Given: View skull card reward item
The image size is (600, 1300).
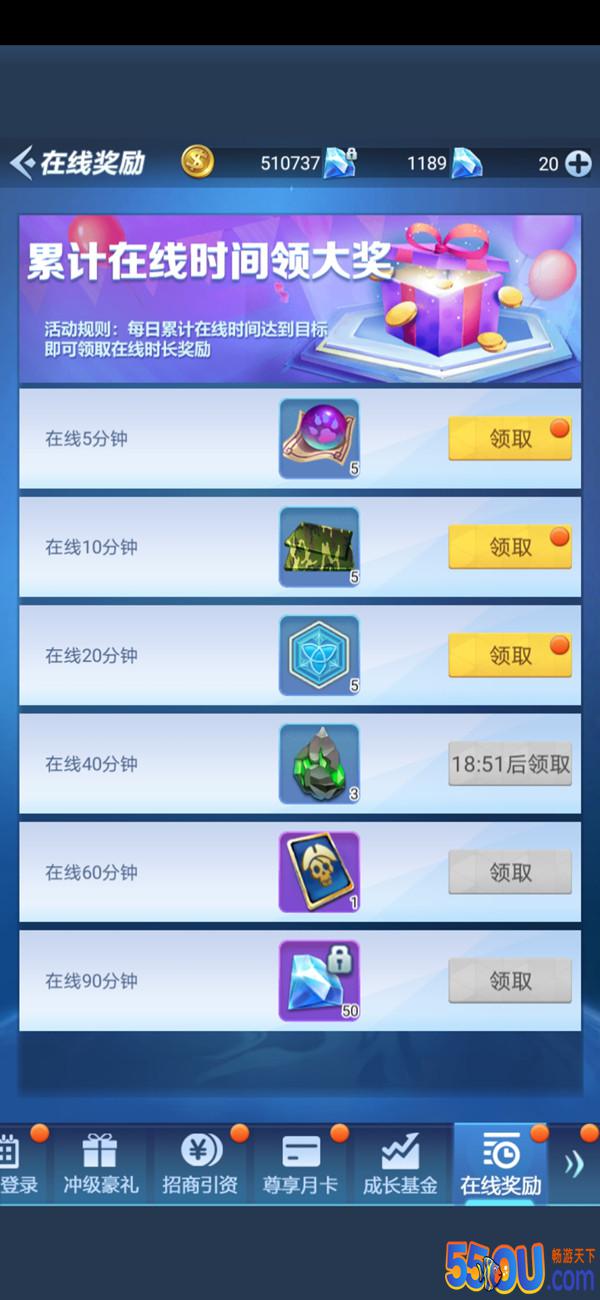Looking at the screenshot, I should click(x=319, y=872).
